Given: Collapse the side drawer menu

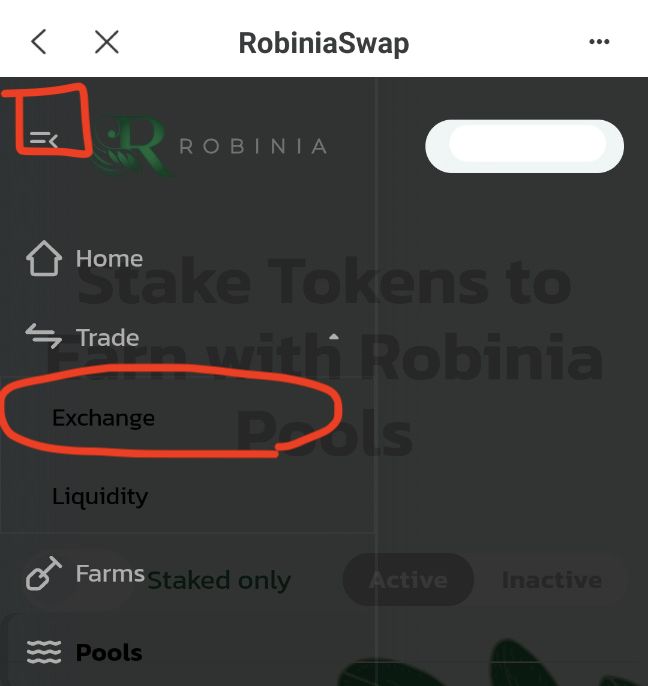Looking at the screenshot, I should click(x=43, y=140).
